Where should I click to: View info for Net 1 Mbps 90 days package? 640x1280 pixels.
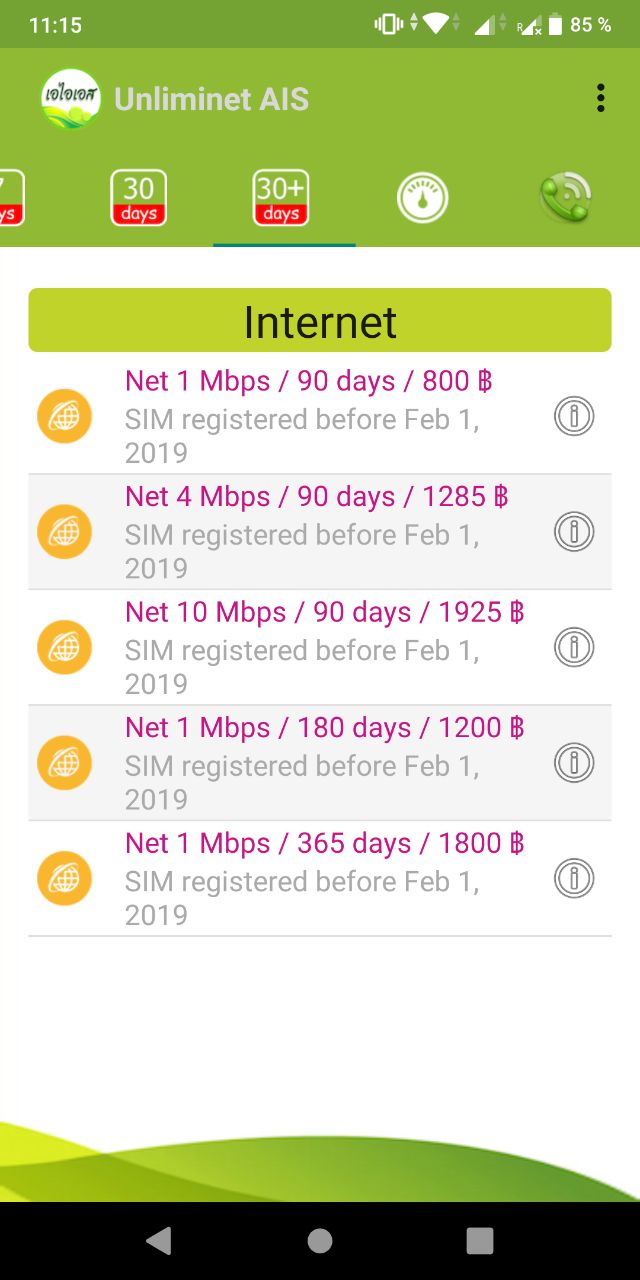(574, 416)
